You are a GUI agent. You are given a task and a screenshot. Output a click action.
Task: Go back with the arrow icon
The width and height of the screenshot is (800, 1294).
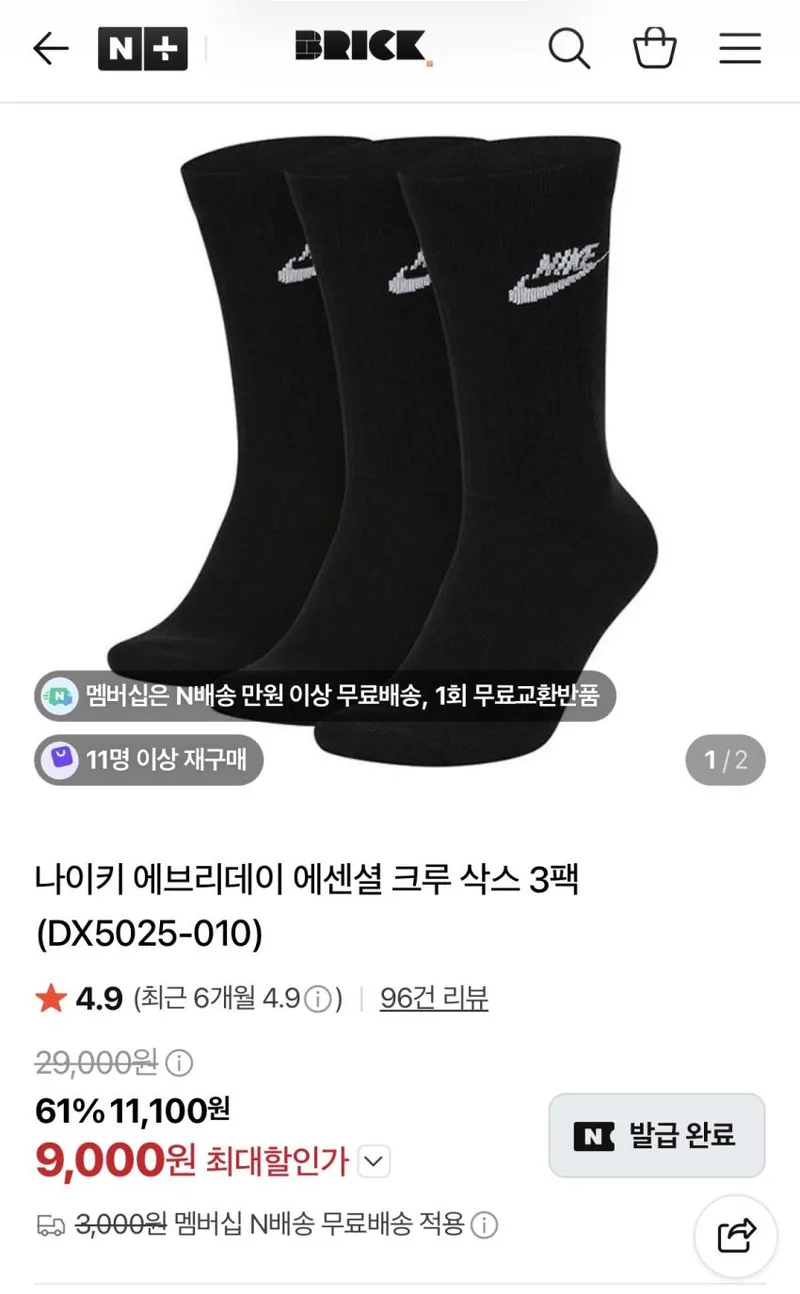pyautogui.click(x=50, y=48)
